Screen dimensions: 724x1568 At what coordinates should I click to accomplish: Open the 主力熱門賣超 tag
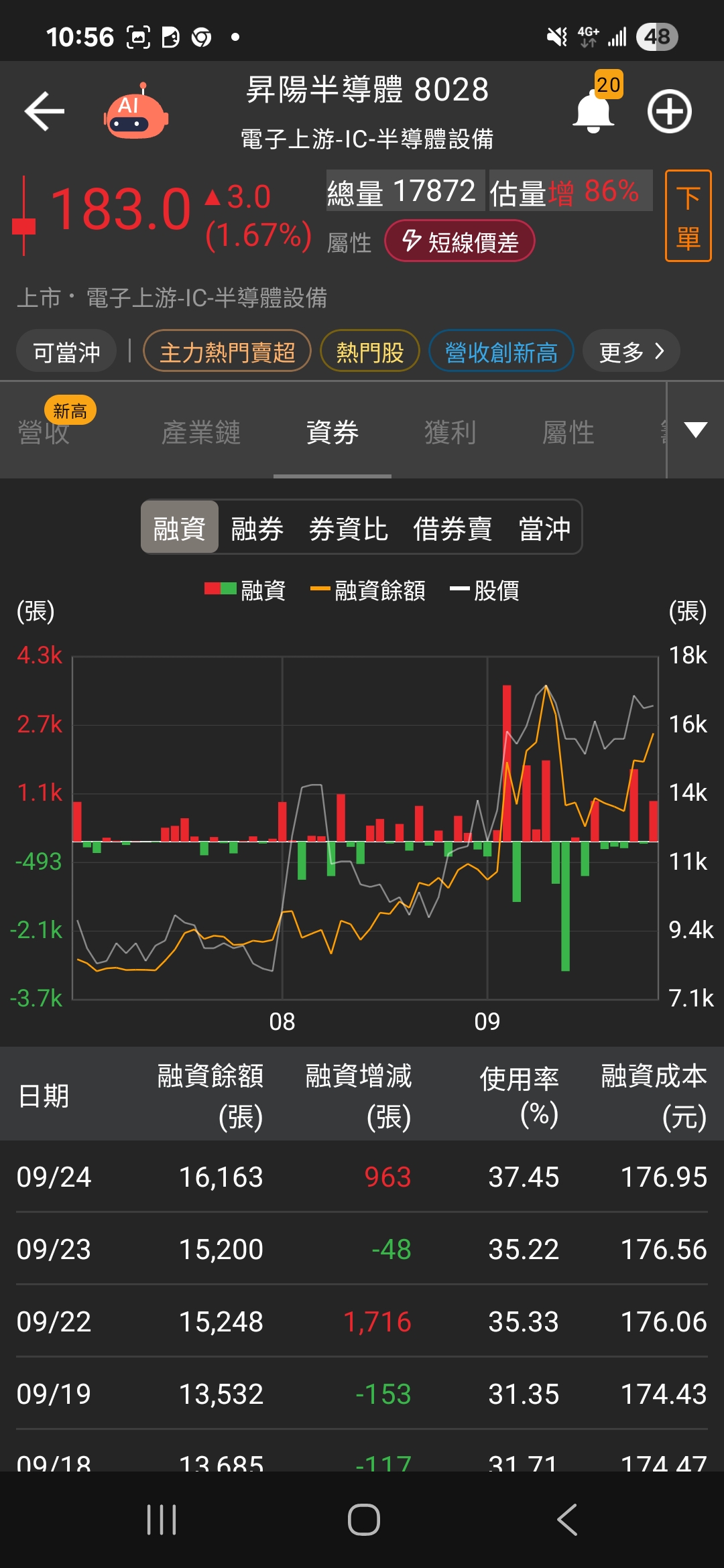[x=227, y=351]
